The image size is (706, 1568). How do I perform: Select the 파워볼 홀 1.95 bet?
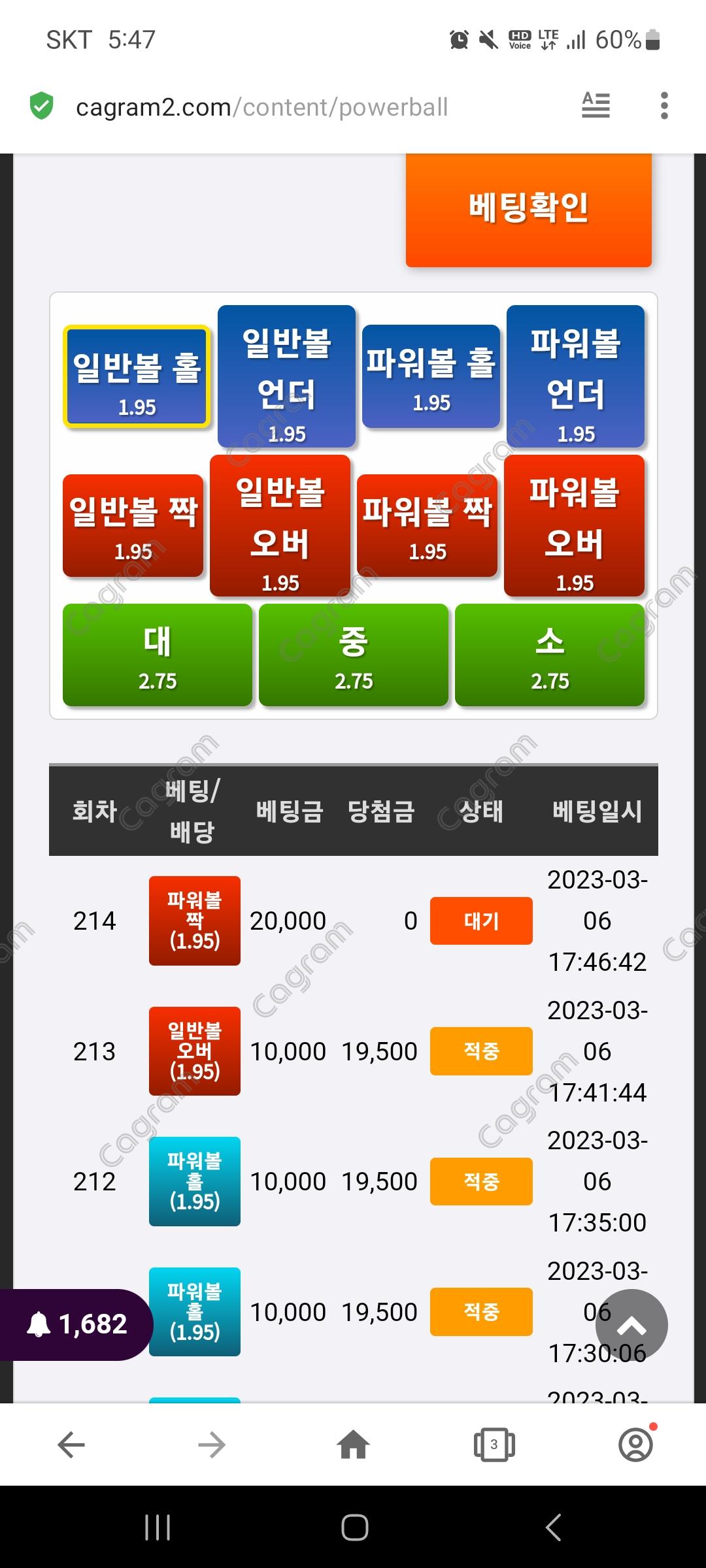pos(431,377)
